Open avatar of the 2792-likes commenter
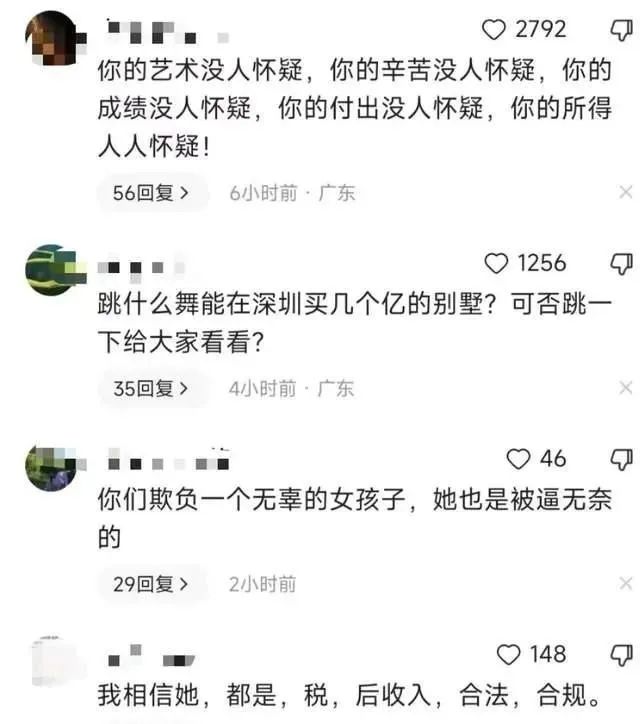Image resolution: width=640 pixels, height=724 pixels. point(51,40)
